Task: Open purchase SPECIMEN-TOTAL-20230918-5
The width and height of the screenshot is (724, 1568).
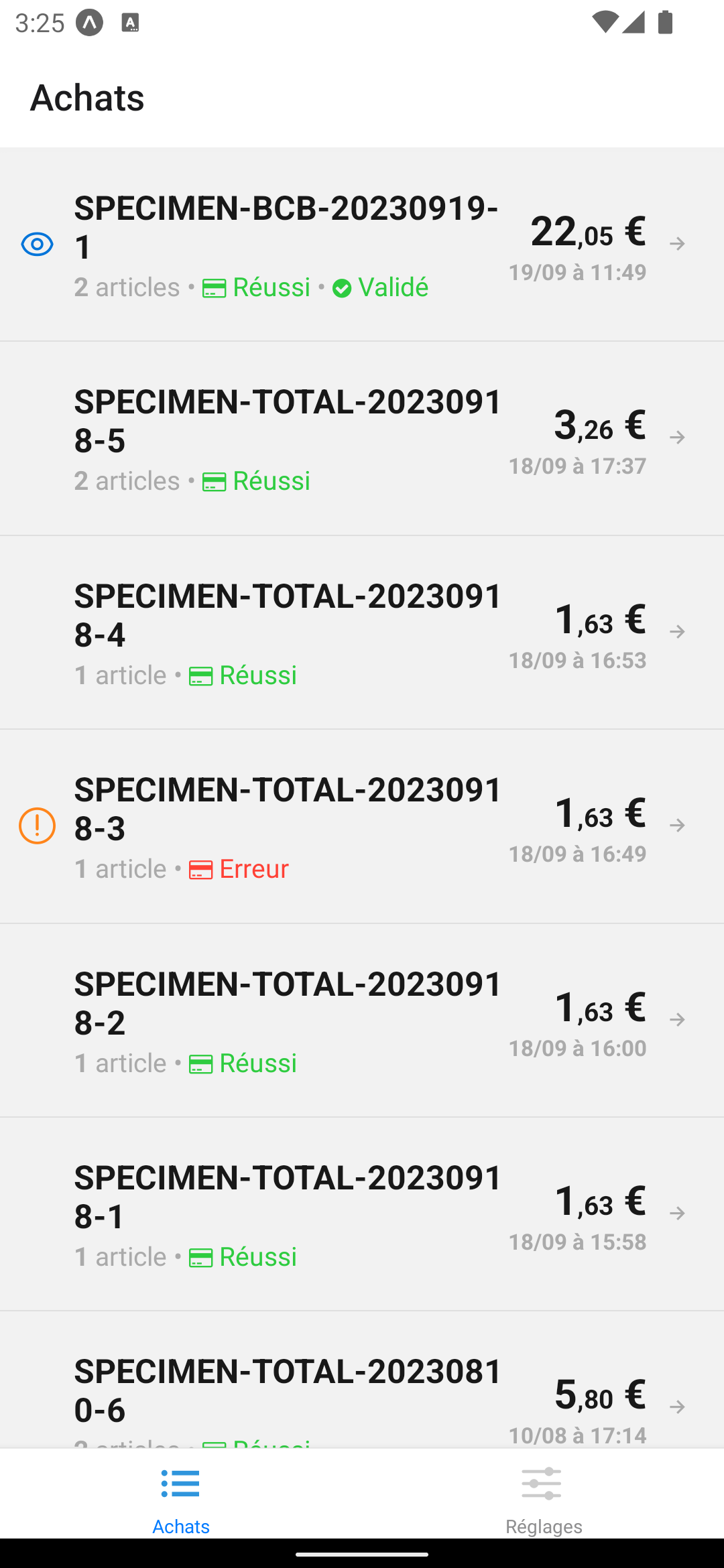Action: (x=362, y=439)
